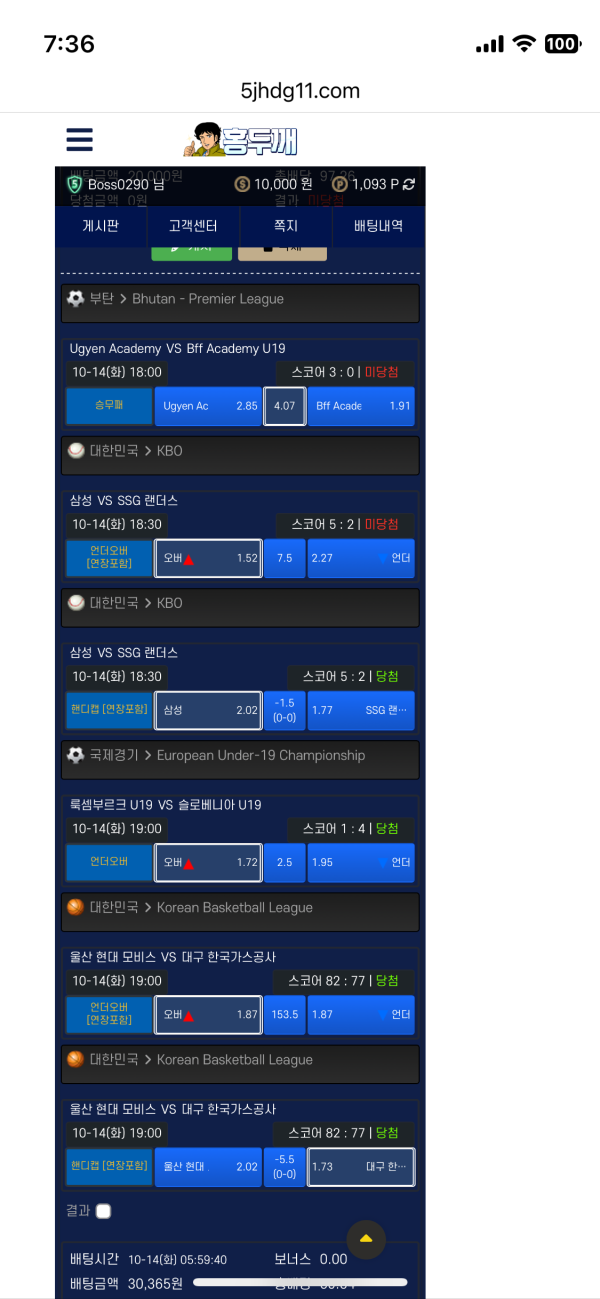Screen dimensions: 600x1299
Task: Jump back to top with the arrow button
Action: pos(366,1238)
